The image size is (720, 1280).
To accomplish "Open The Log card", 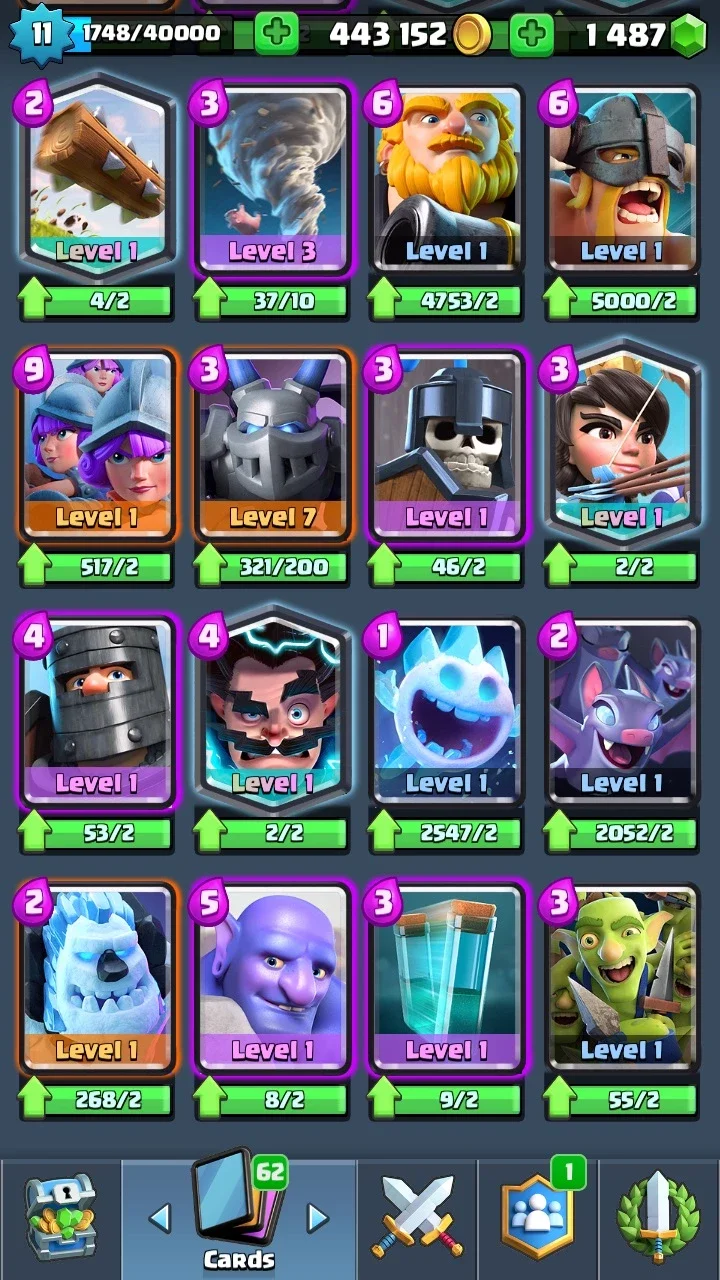I will (x=96, y=178).
